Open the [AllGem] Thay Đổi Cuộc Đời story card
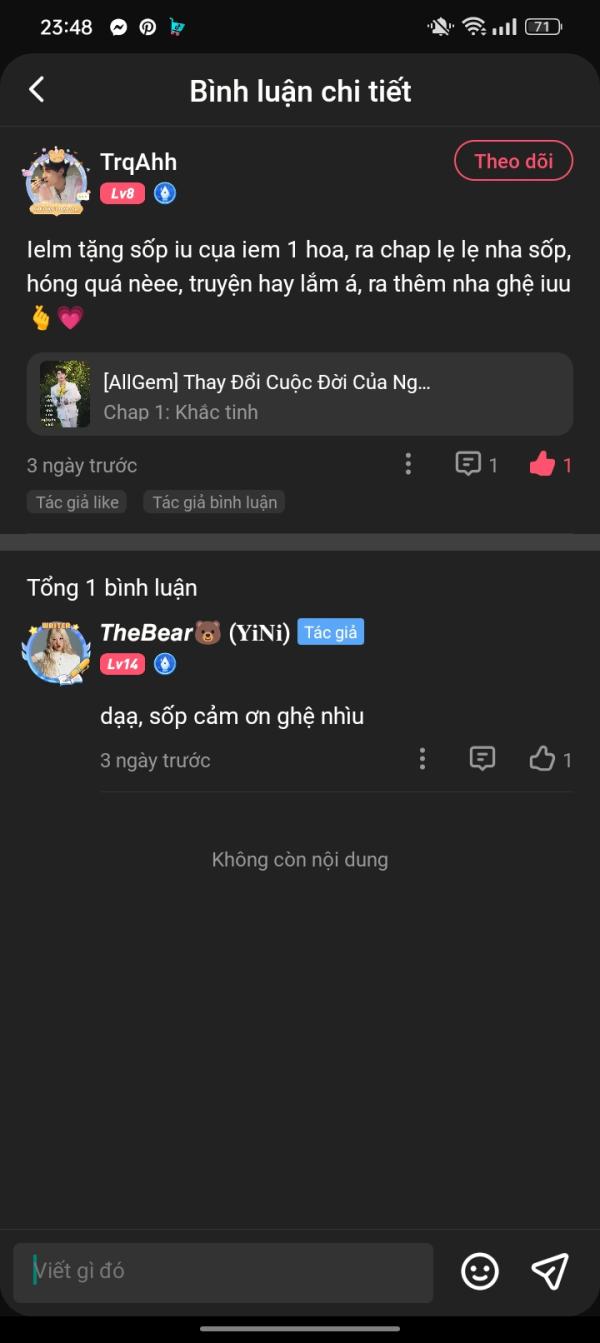Screen dimensions: 600x1343 pos(300,394)
